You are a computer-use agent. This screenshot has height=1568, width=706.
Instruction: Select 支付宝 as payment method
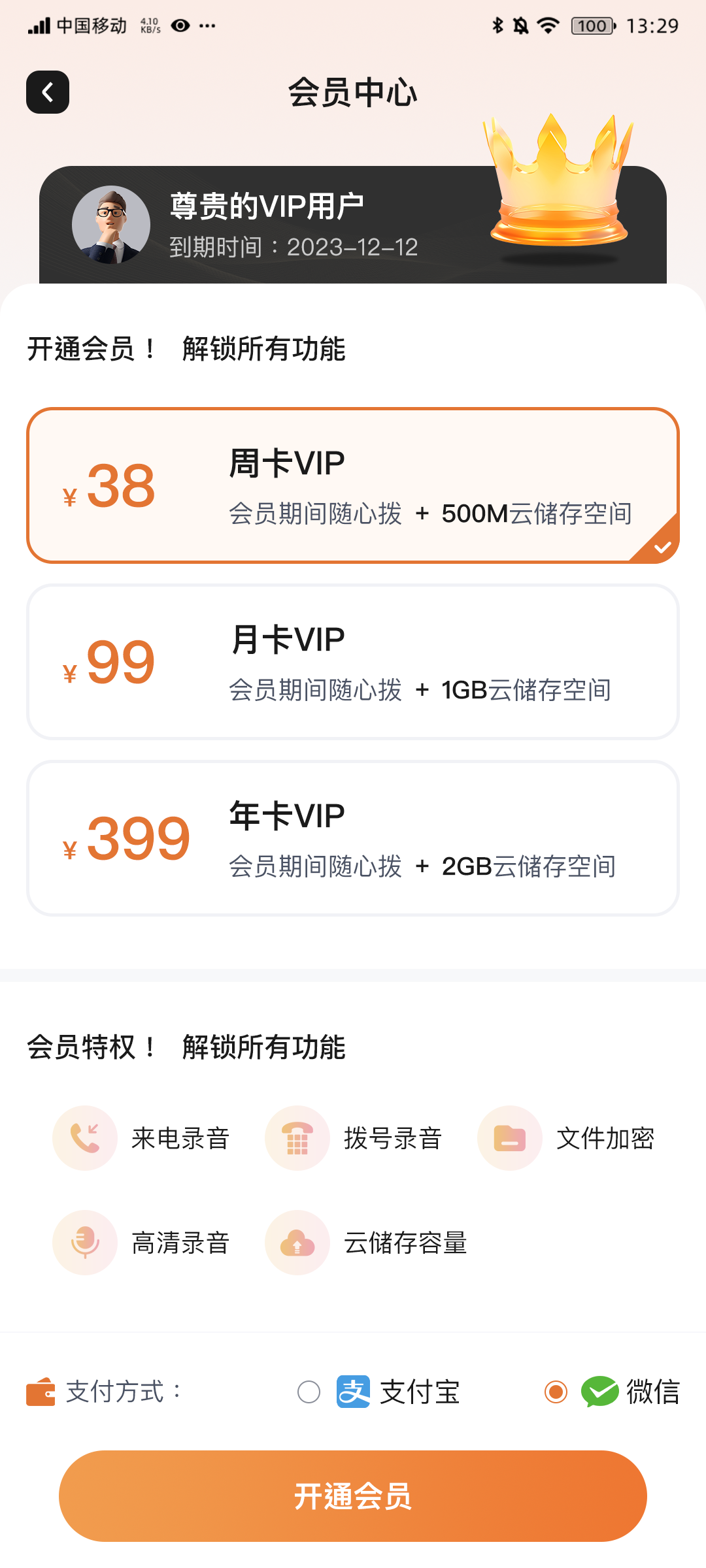click(309, 1392)
